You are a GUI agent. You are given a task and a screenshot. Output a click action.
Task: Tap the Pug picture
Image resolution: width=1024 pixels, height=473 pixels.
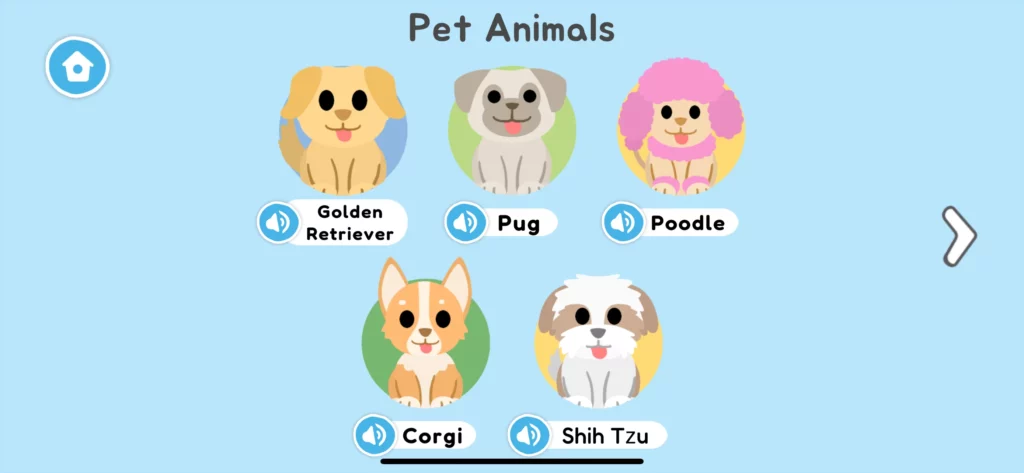point(511,130)
